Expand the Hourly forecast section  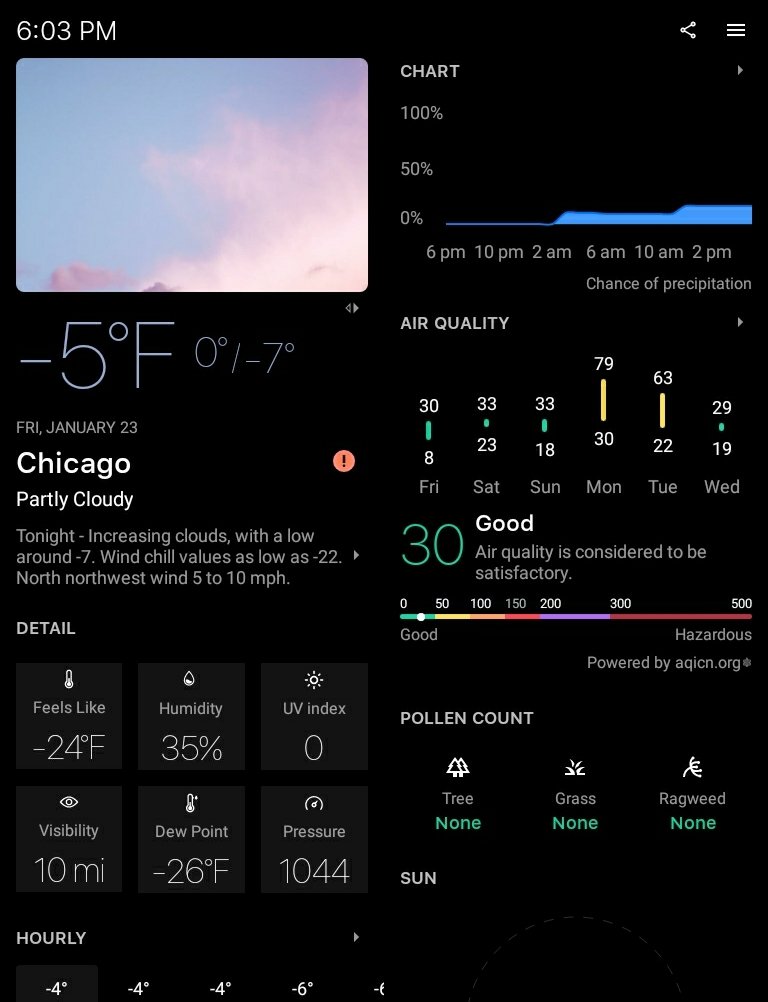(x=356, y=938)
